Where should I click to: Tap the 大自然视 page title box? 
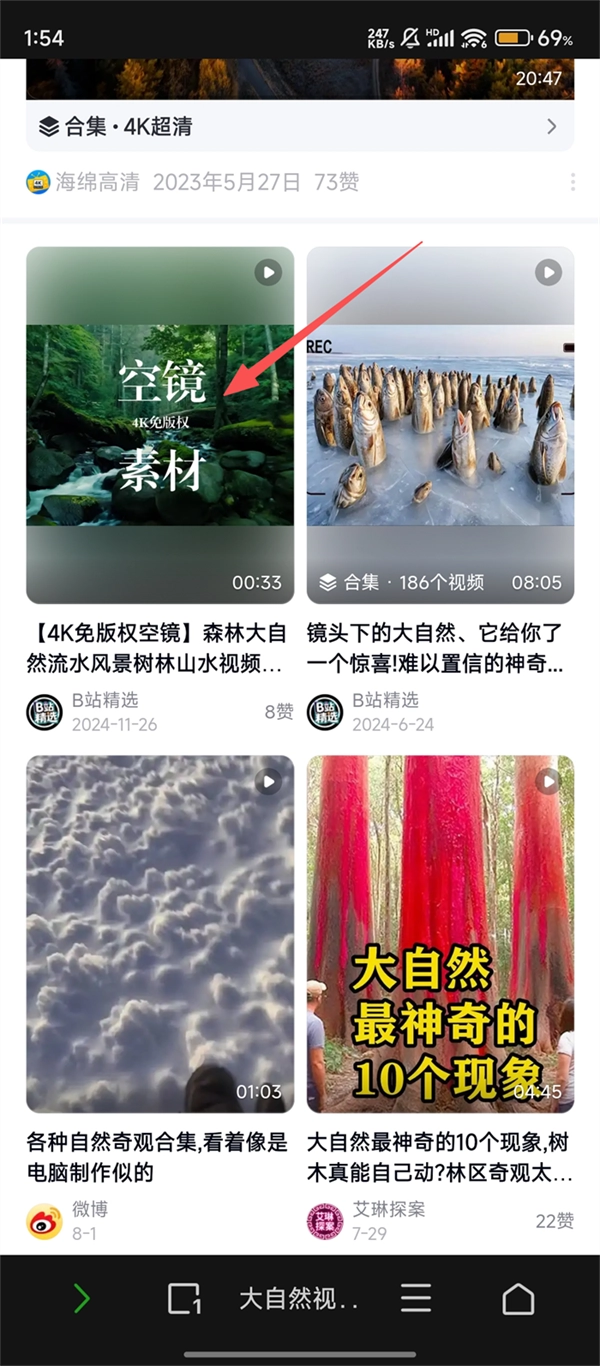pos(298,1299)
